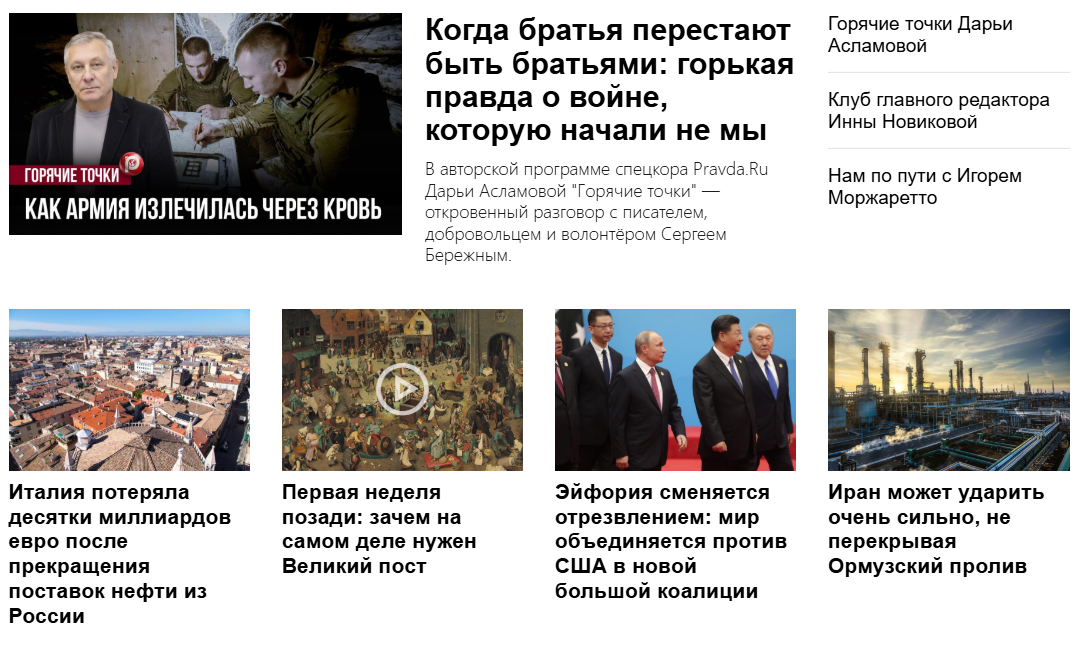Image resolution: width=1092 pixels, height=645 pixels.
Task: Open the Italy oil supplies article image
Action: point(129,389)
